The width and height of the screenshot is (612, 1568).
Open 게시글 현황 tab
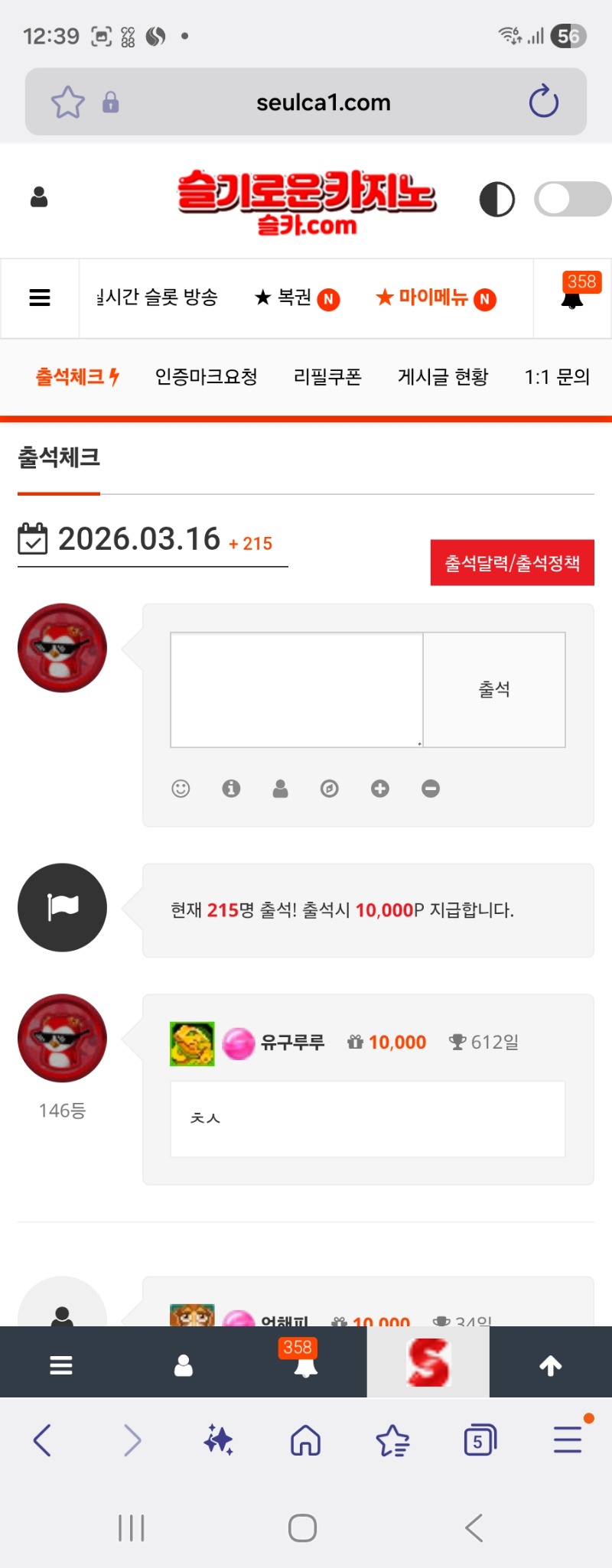pos(443,377)
